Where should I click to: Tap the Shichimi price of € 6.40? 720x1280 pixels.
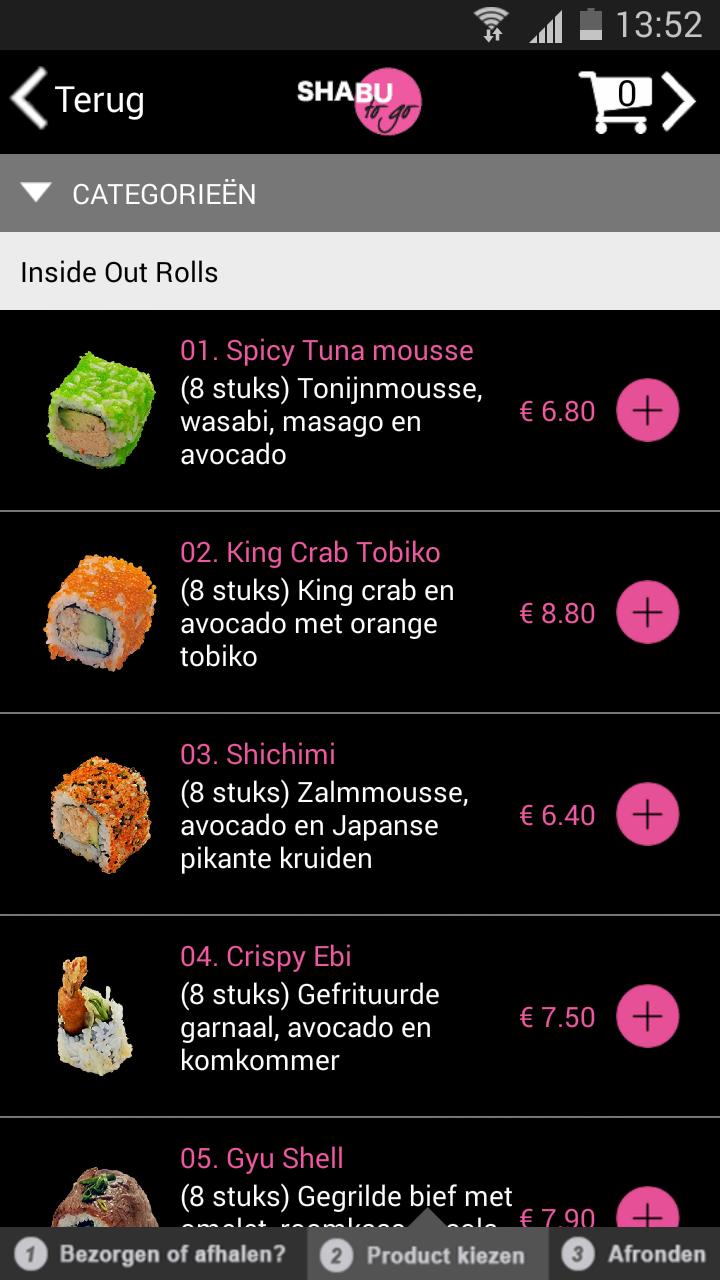[556, 814]
